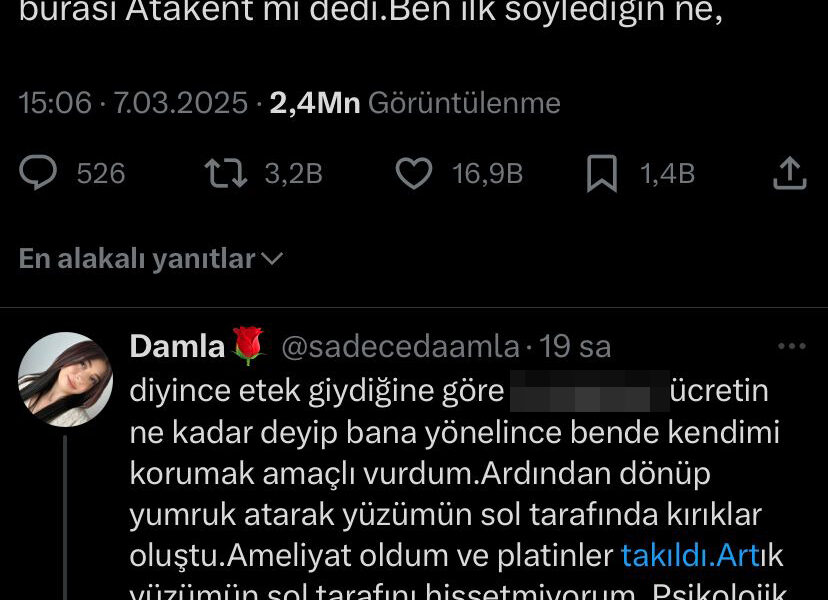828x600 pixels.
Task: Expand the En alakalı yanıtlar sort dropdown
Action: tap(151, 259)
